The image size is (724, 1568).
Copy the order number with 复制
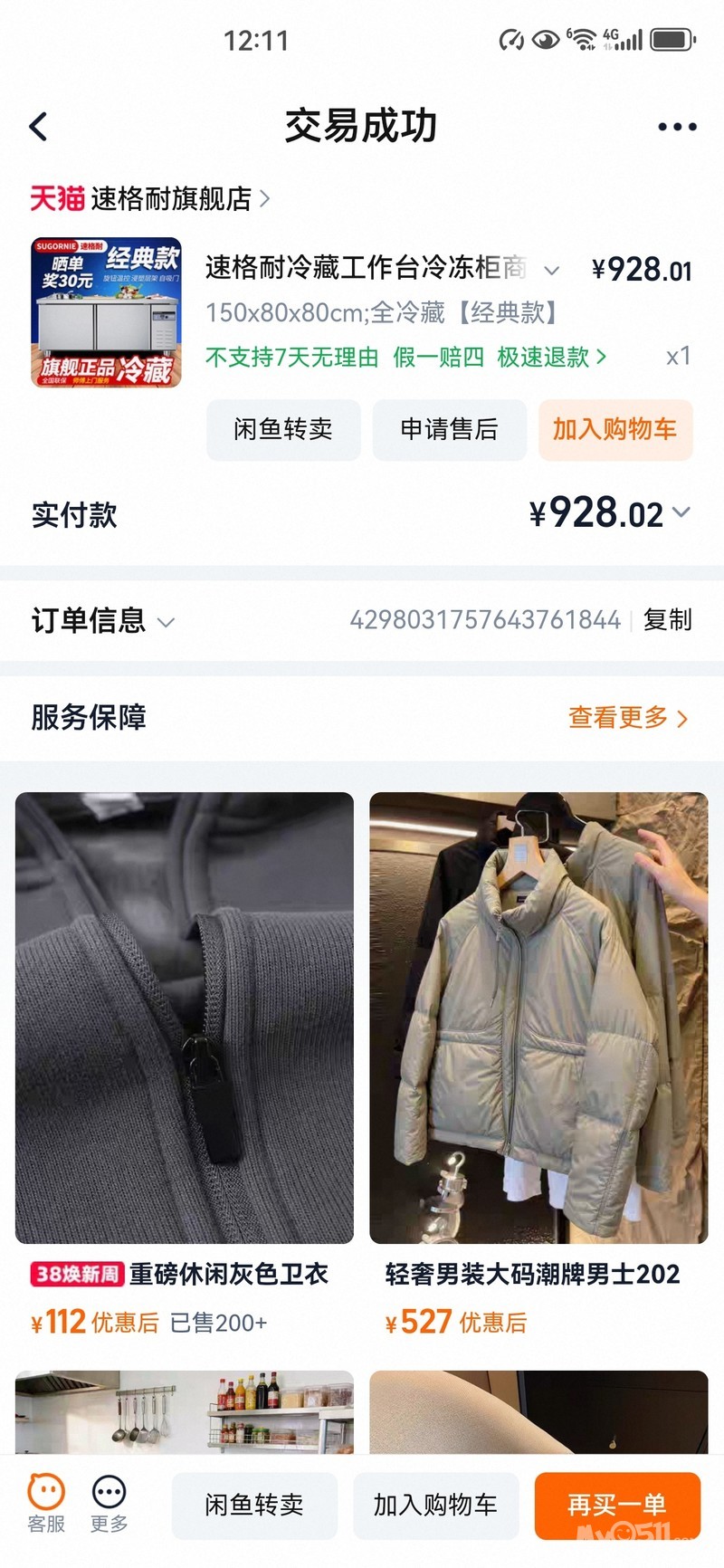(667, 620)
